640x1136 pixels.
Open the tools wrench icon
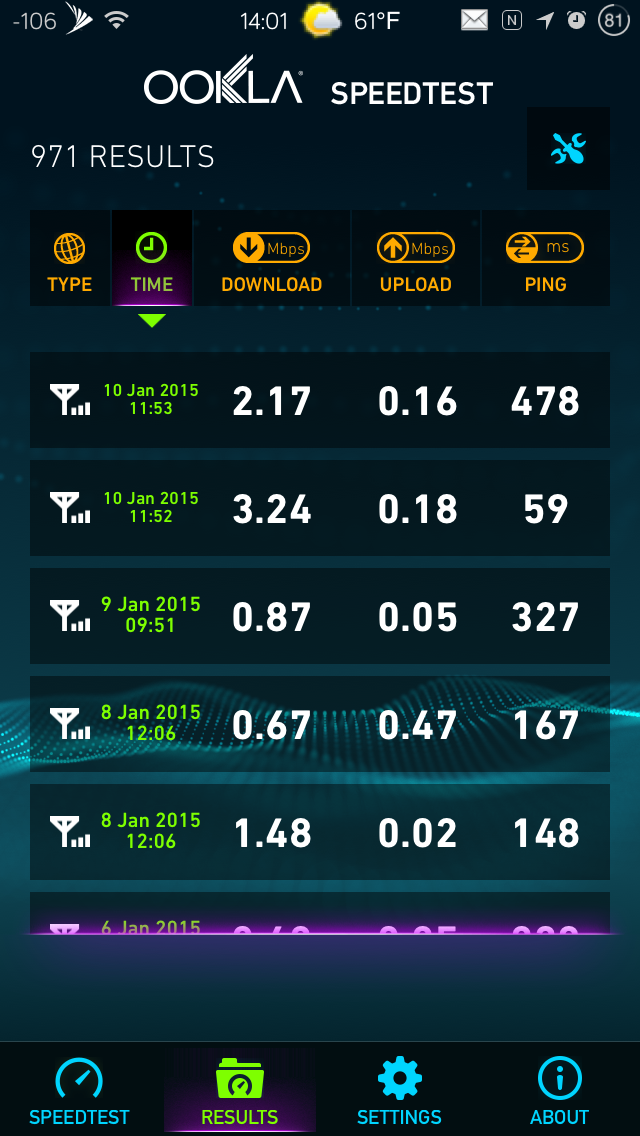pos(568,149)
